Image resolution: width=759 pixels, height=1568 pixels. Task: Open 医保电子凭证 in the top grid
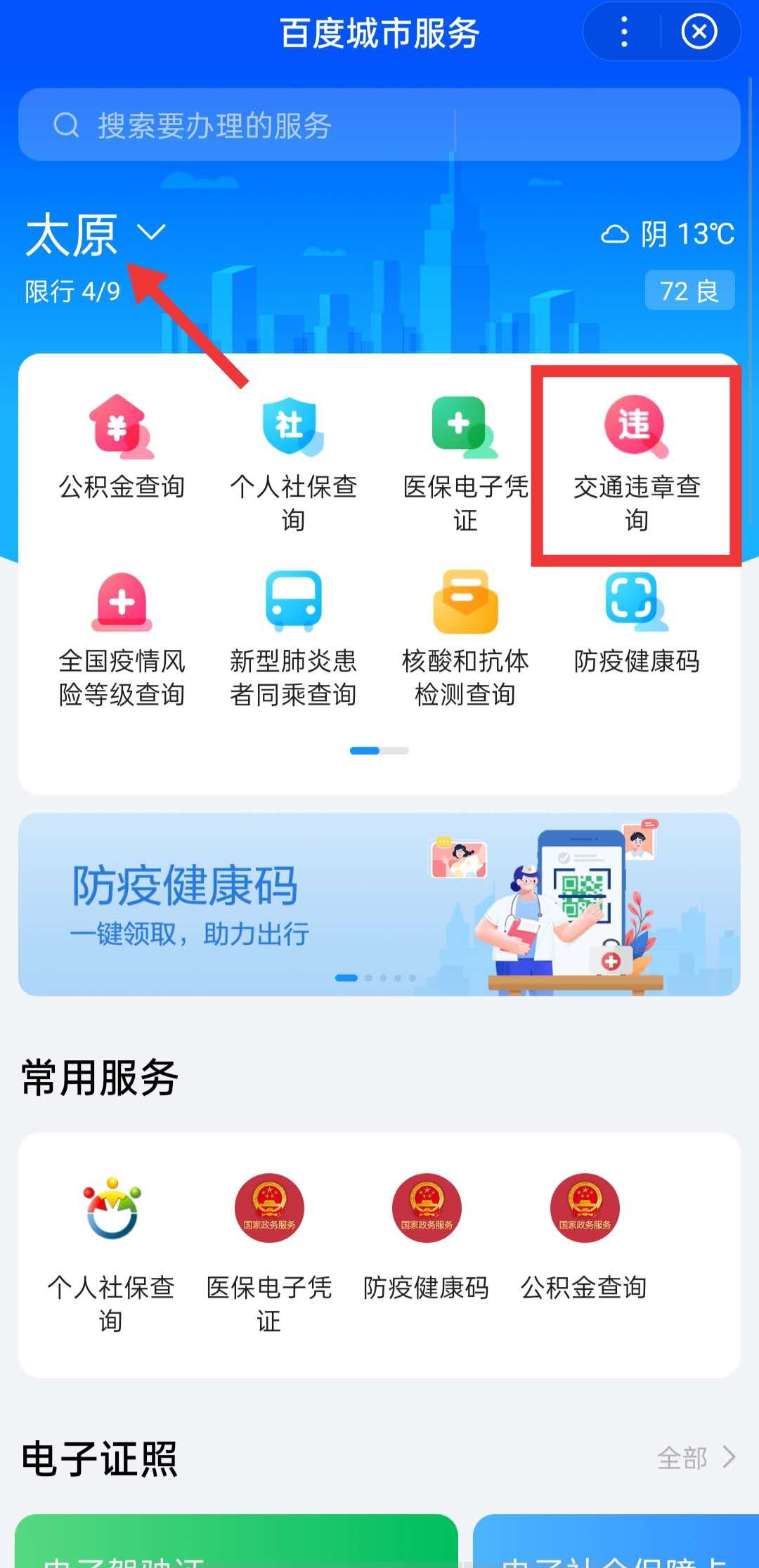[x=465, y=464]
